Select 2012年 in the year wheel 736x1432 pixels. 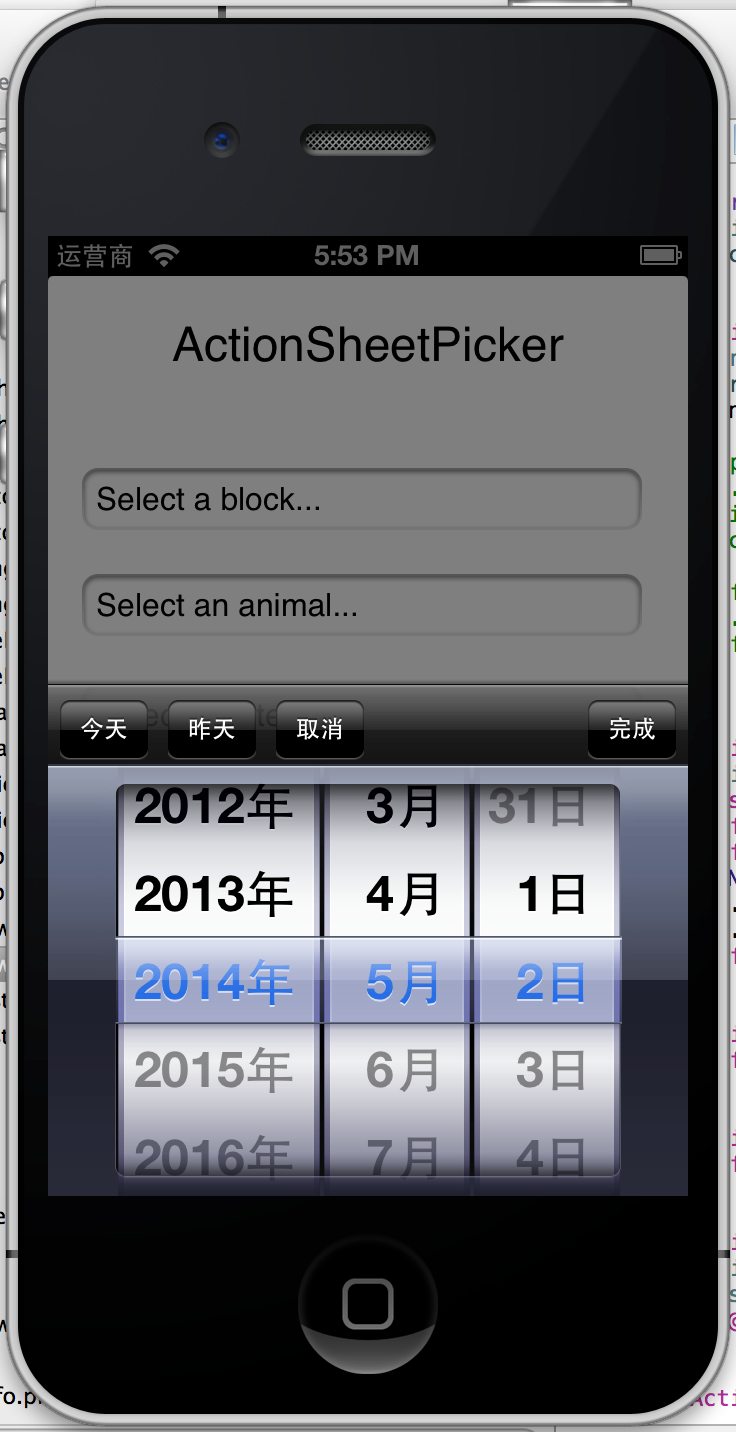click(x=214, y=808)
